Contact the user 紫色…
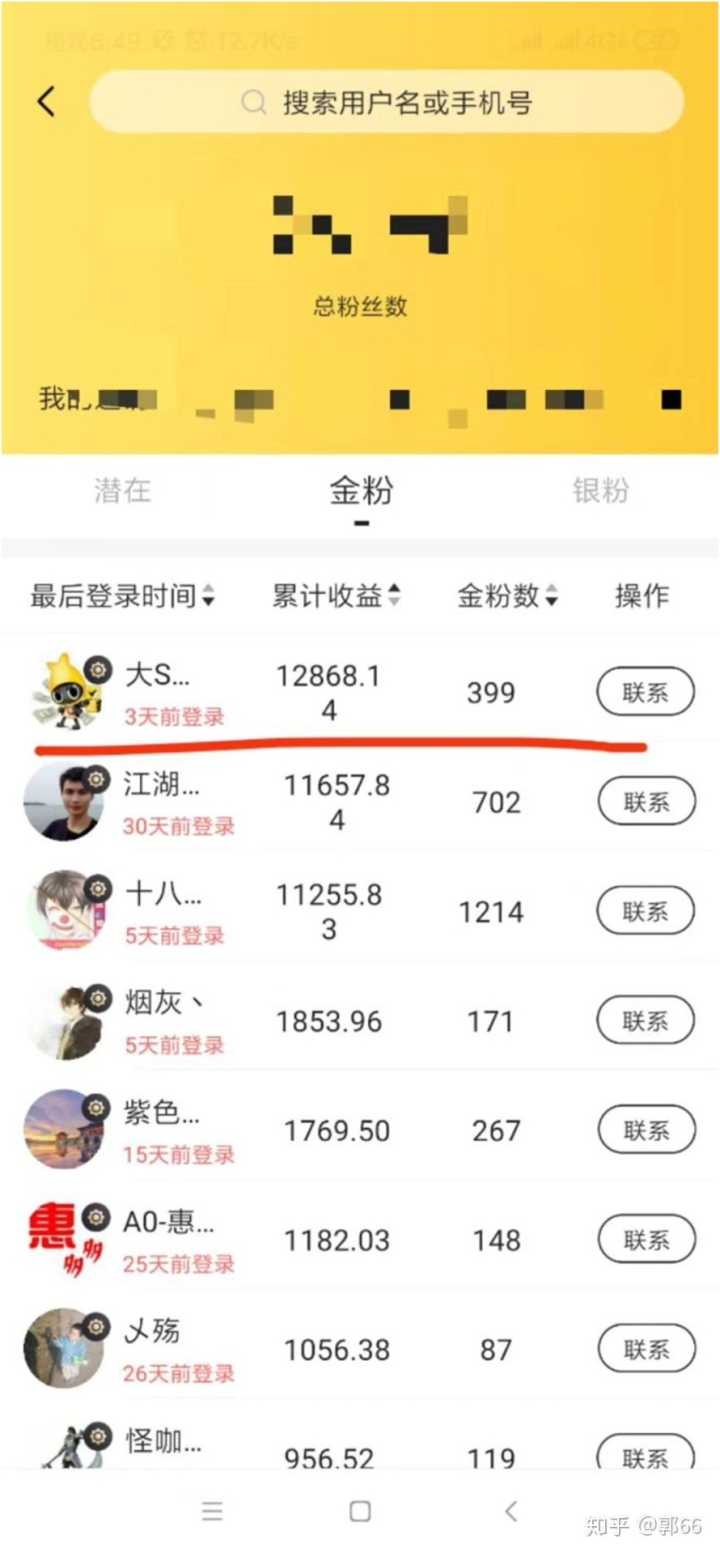 click(x=645, y=1130)
